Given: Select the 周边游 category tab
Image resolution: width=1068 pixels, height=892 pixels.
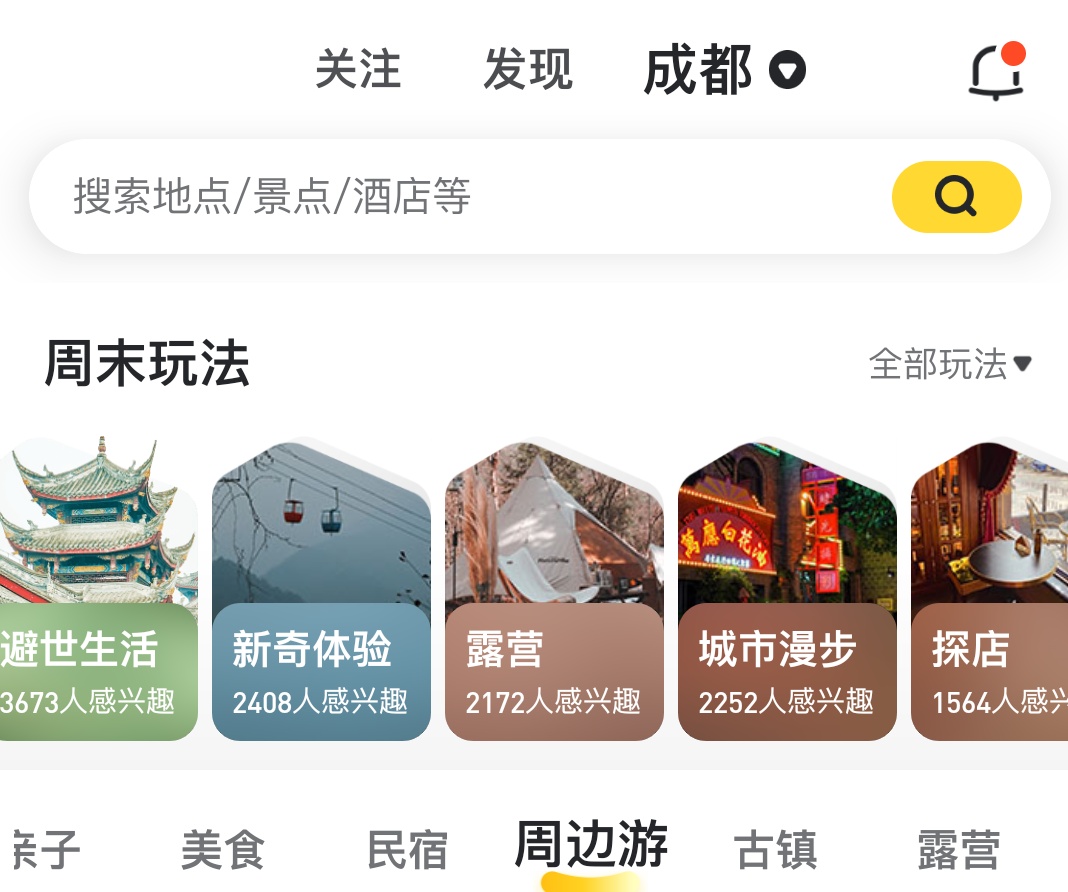Looking at the screenshot, I should pyautogui.click(x=591, y=846).
